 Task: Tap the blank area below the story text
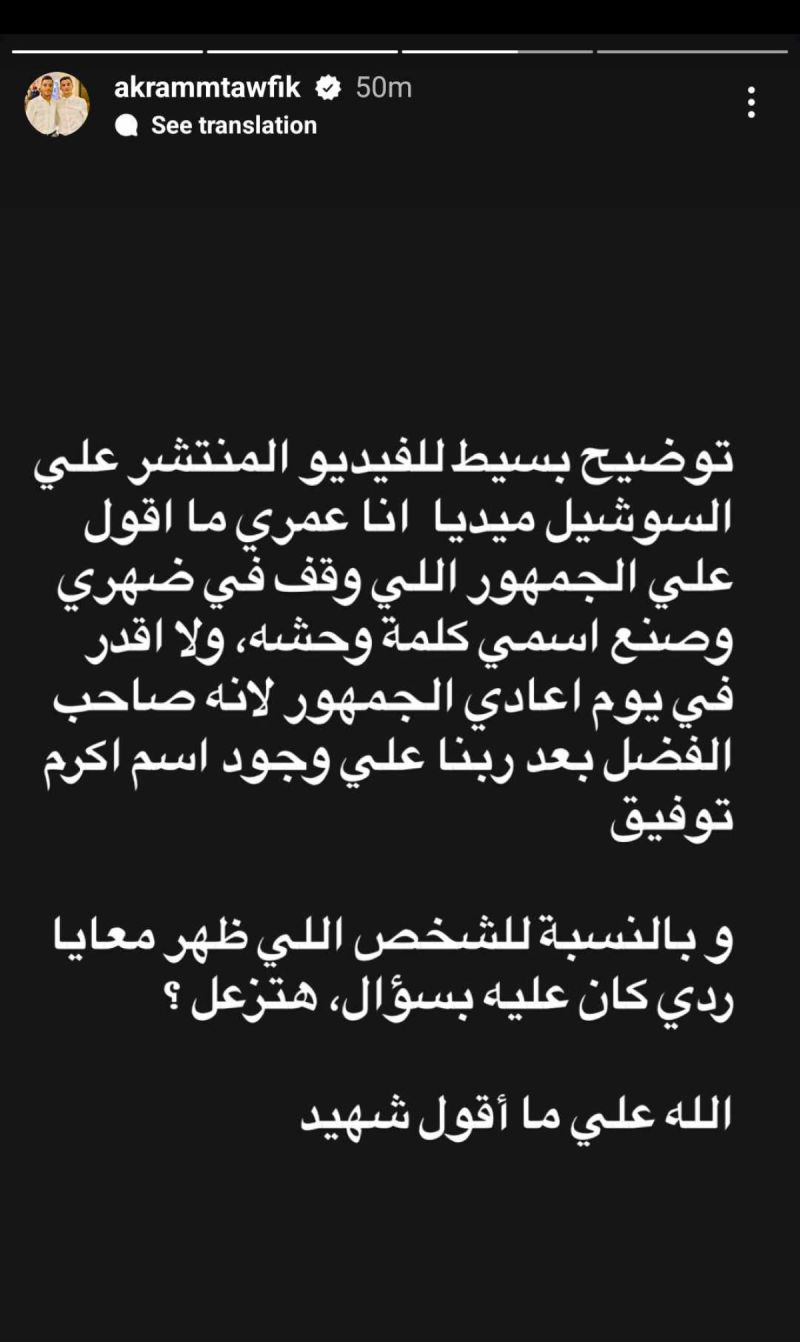pos(400,1250)
